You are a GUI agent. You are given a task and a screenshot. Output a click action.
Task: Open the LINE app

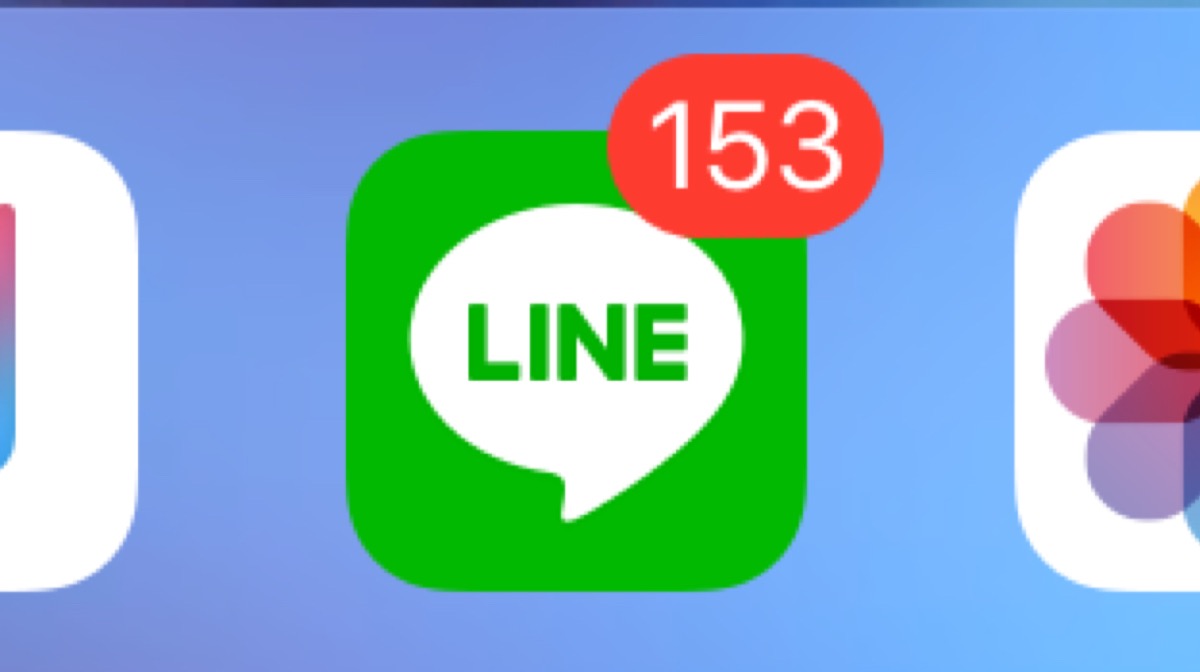[x=576, y=362]
